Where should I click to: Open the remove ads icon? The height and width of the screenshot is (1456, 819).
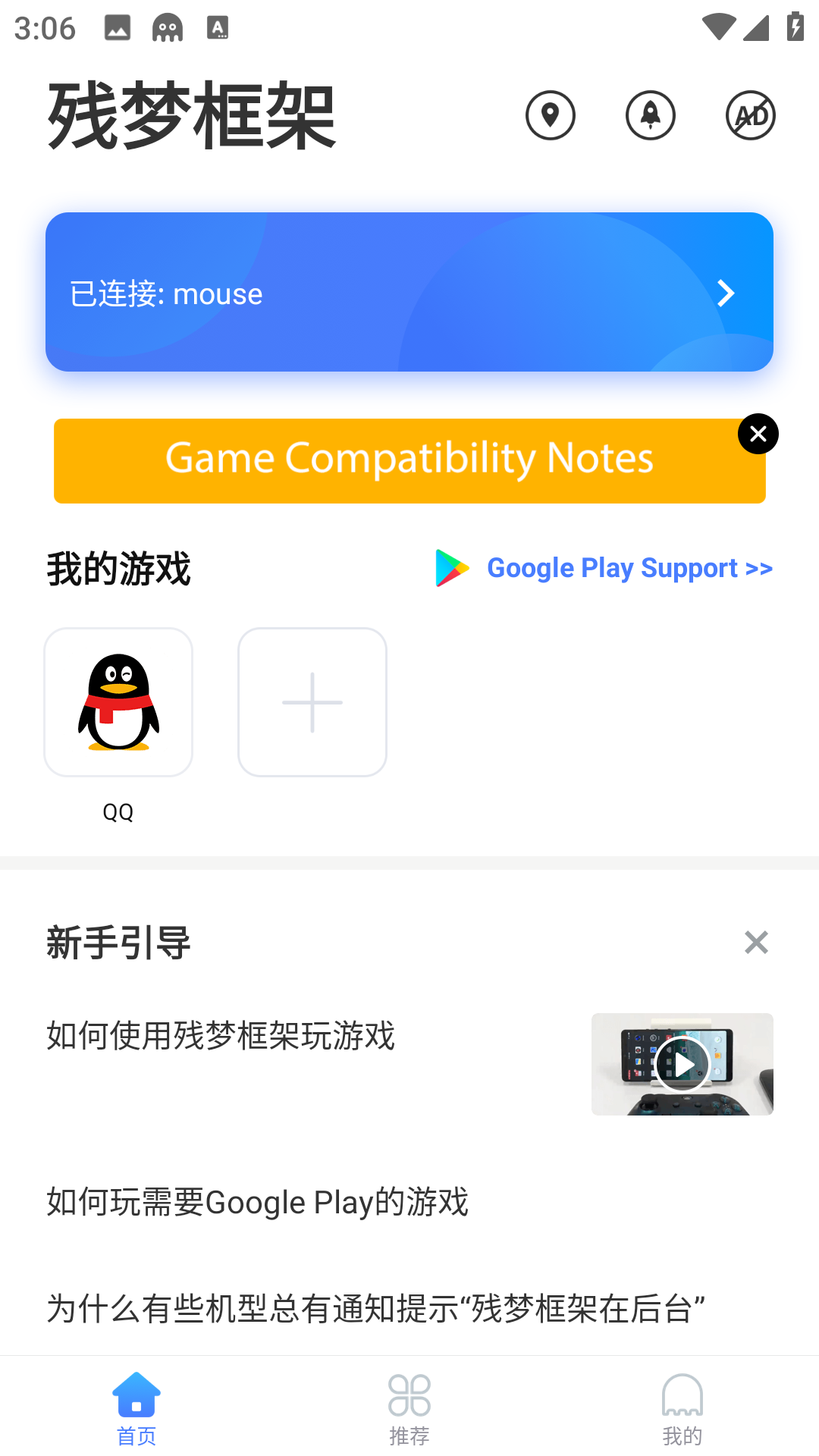(x=750, y=115)
